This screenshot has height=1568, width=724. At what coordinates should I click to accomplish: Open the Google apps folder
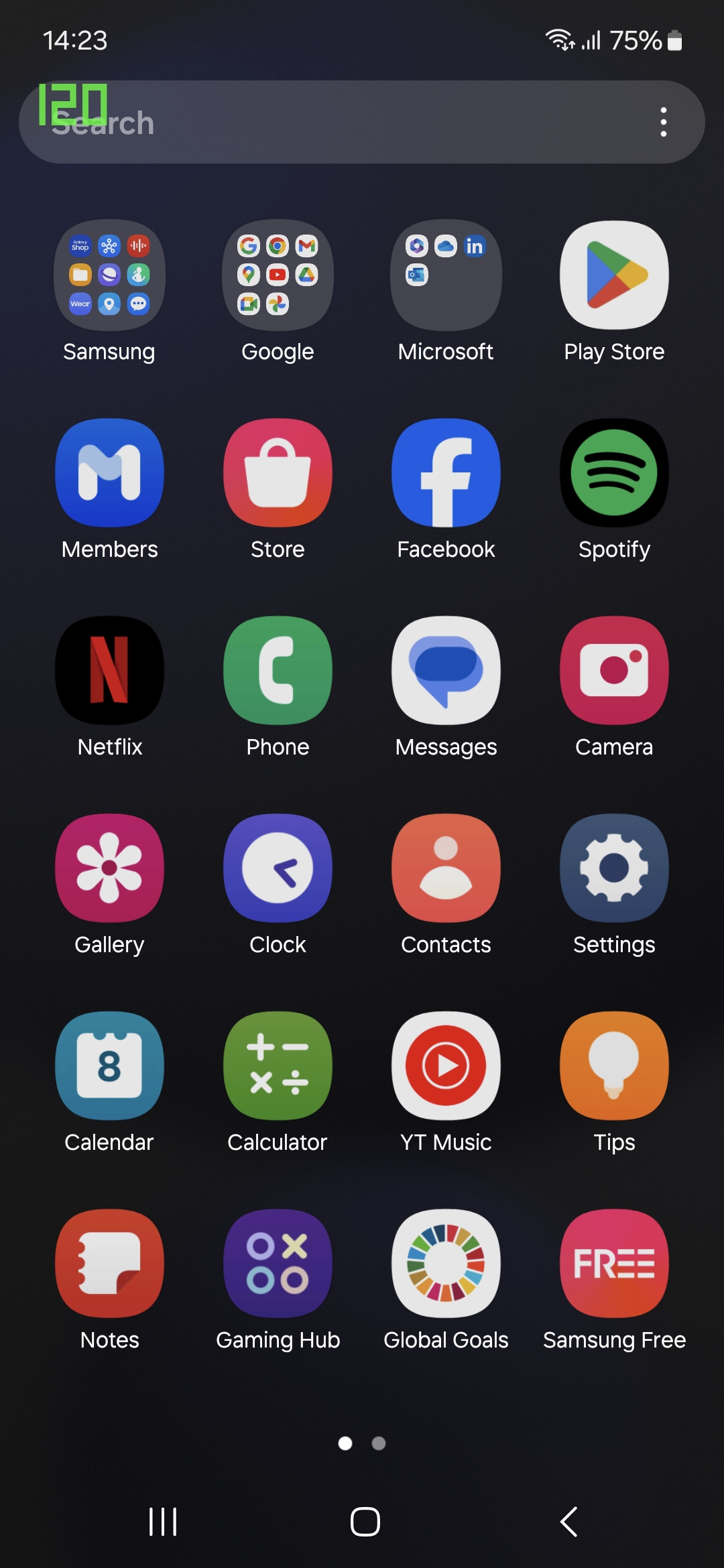pos(278,275)
